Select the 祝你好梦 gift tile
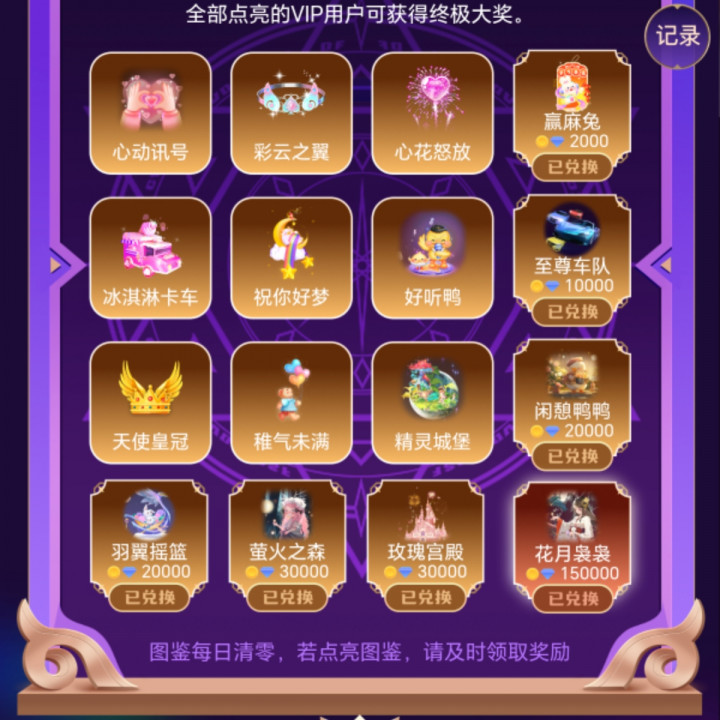The image size is (720, 720). (x=291, y=257)
